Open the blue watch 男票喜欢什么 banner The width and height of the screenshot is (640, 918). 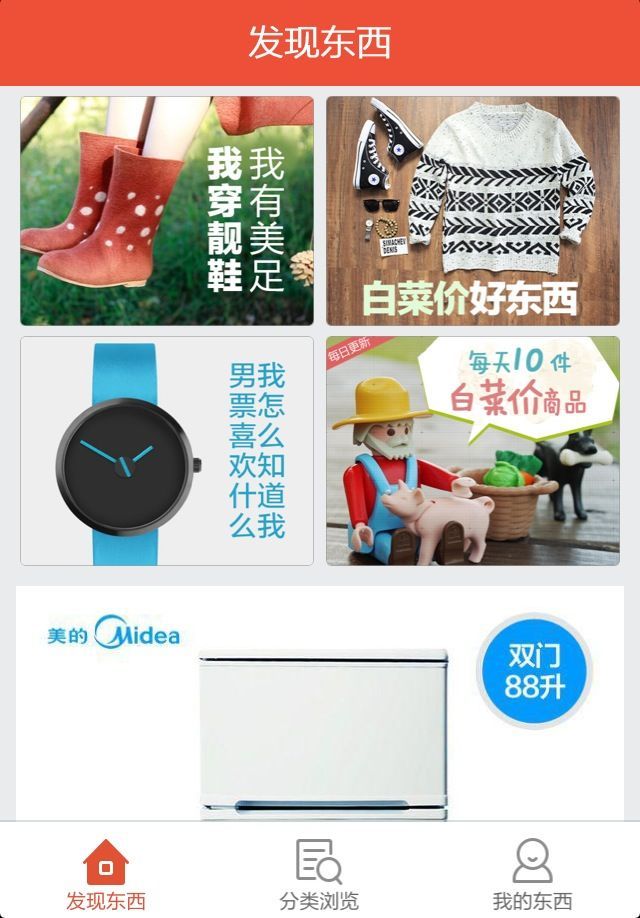point(167,451)
